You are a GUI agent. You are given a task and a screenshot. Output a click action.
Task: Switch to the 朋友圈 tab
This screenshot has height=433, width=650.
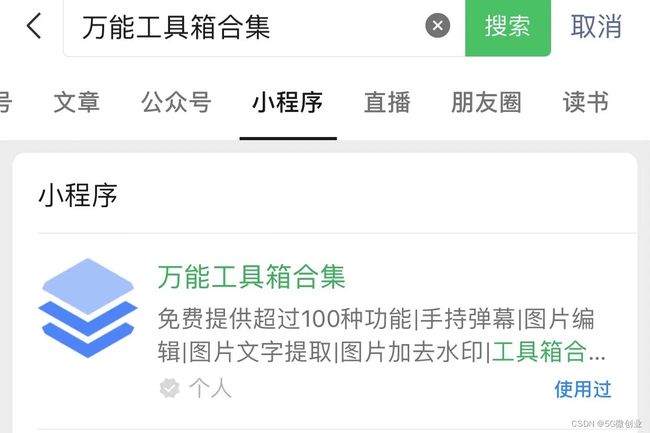(486, 102)
